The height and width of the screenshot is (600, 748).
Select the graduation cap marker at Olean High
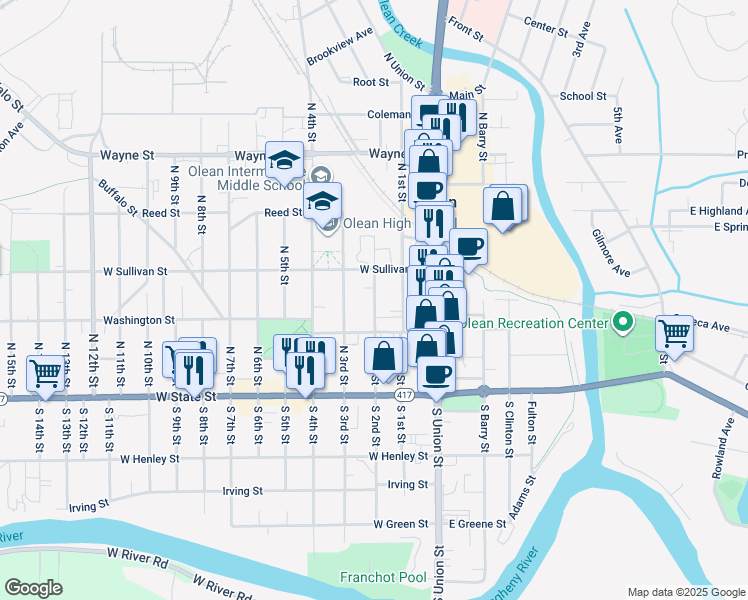point(322,202)
